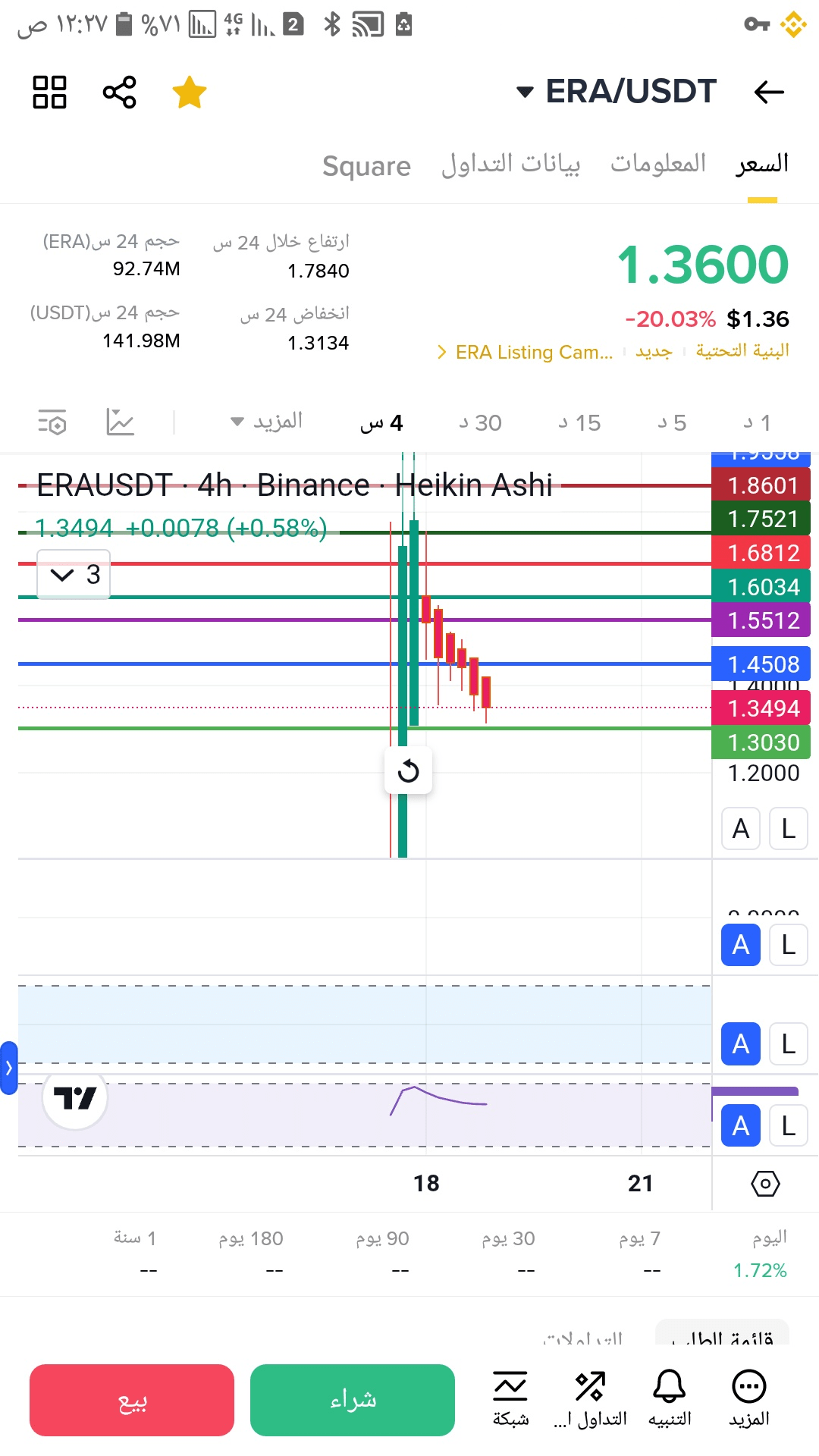This screenshot has height=1456, width=819.
Task: Expand the collapsed indicators chevron showing 3
Action: 74,575
